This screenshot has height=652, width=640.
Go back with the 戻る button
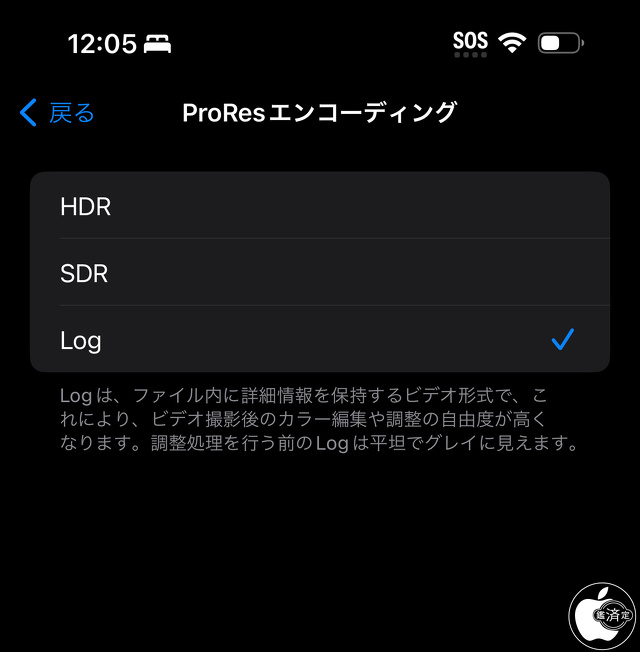click(x=58, y=113)
